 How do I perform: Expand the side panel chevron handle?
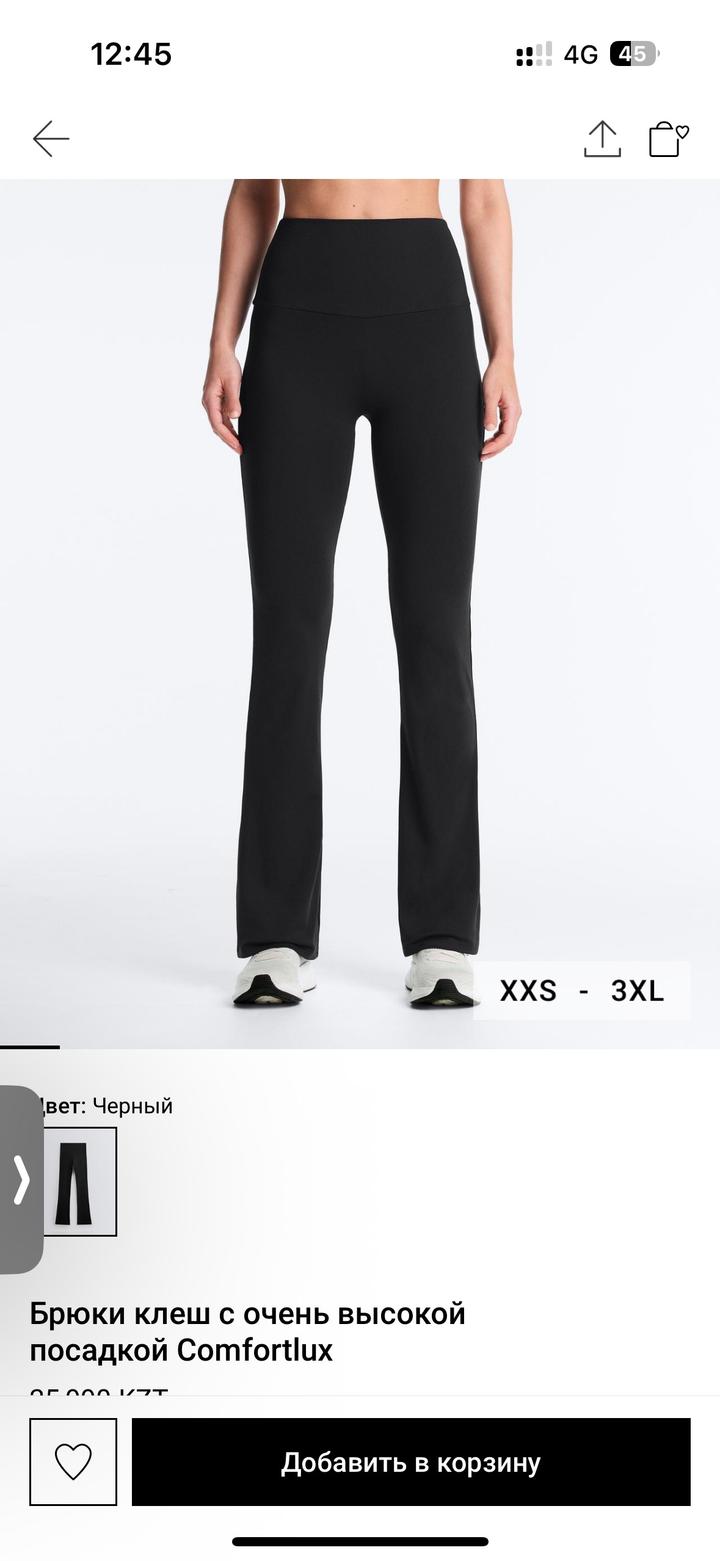click(21, 1179)
